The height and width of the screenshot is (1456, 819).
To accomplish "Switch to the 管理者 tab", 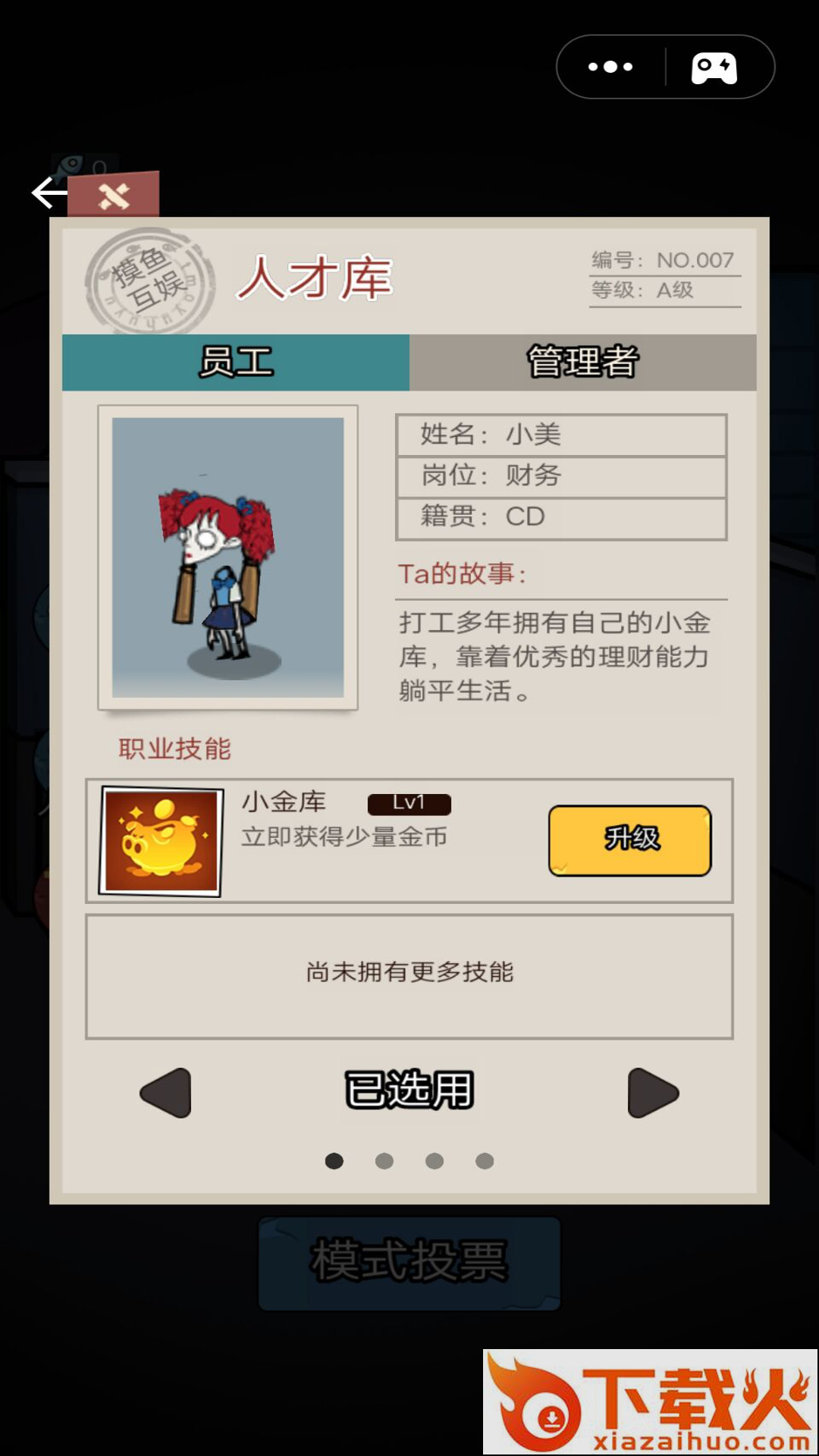I will 582,362.
